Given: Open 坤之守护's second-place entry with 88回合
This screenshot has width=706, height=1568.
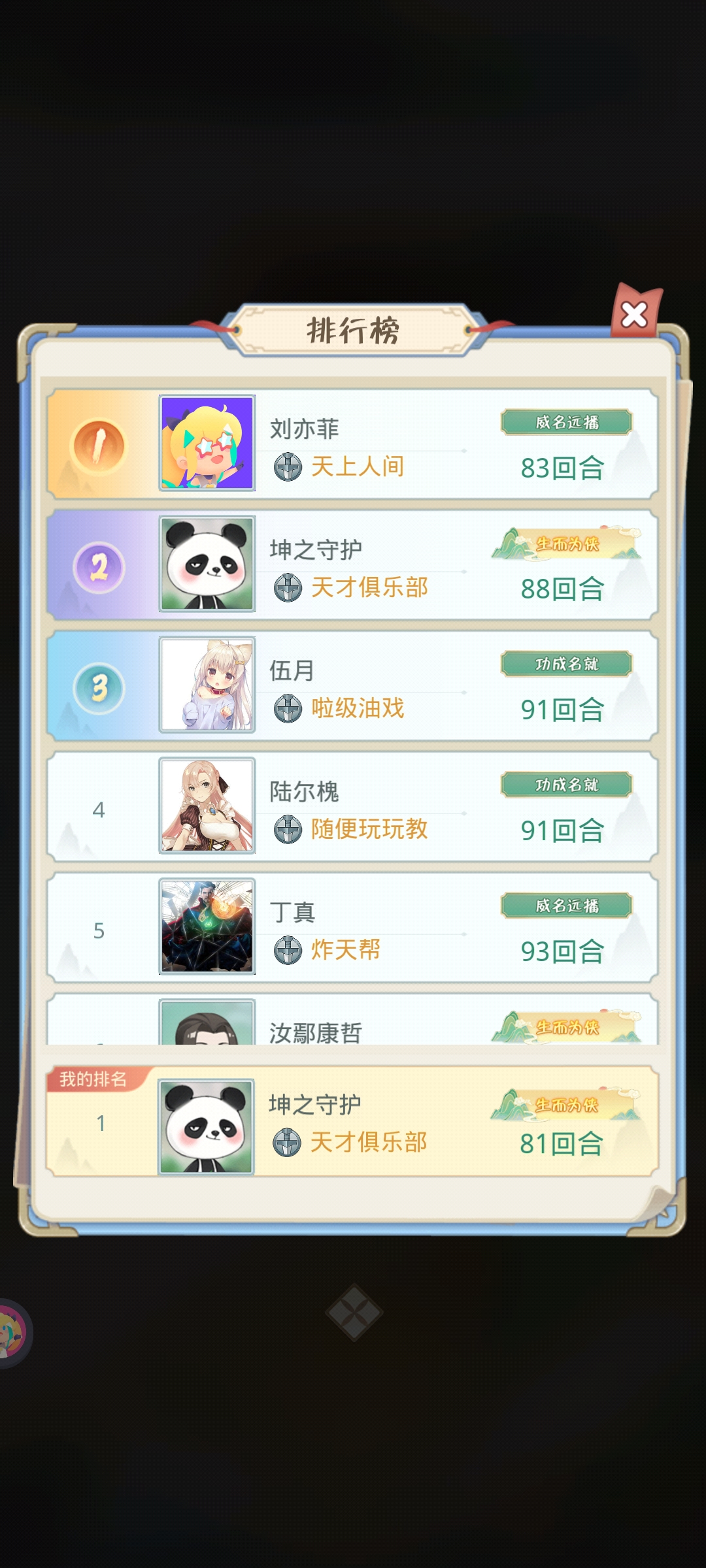Looking at the screenshot, I should [x=352, y=565].
